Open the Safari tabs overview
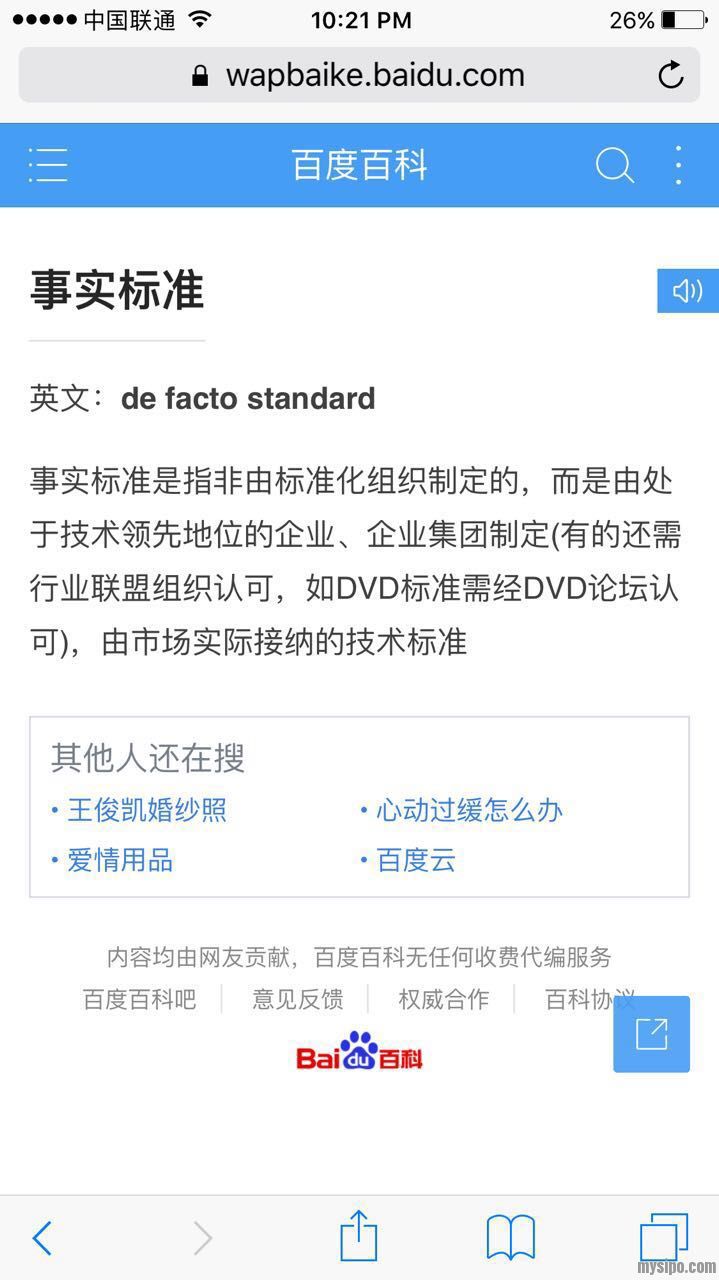This screenshot has width=719, height=1280. click(x=663, y=1238)
